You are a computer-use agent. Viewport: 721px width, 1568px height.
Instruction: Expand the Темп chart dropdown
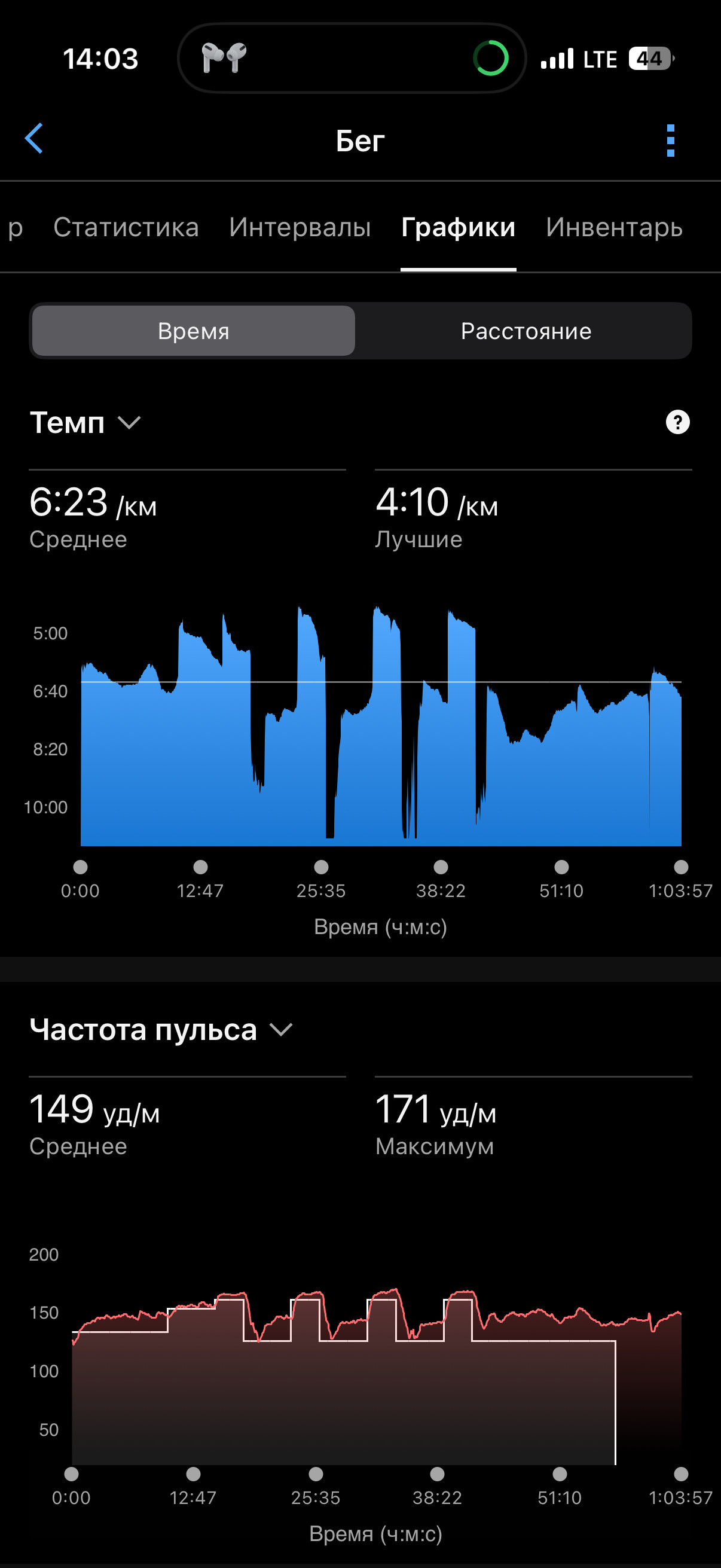pyautogui.click(x=85, y=422)
